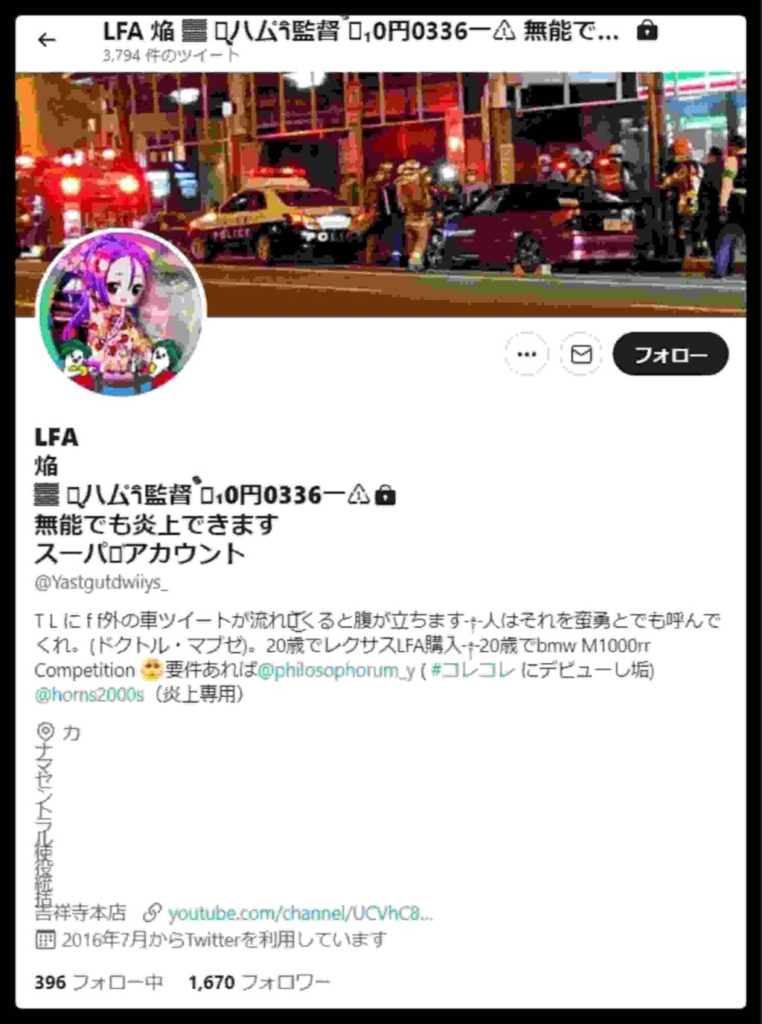Open the @philosophorum_y mention link
Screen dimensions: 762x1024
336,671
